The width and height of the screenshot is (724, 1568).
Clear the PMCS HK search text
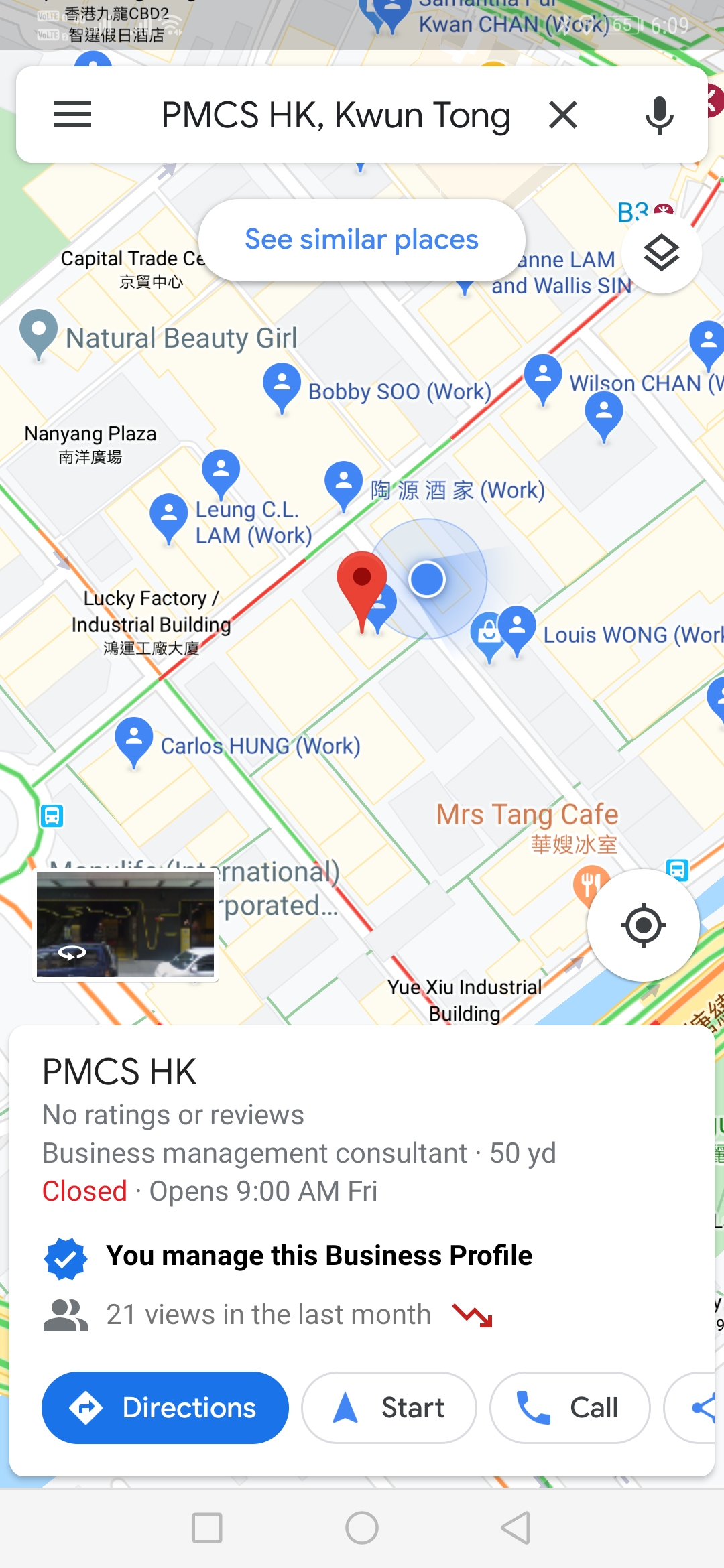point(563,115)
